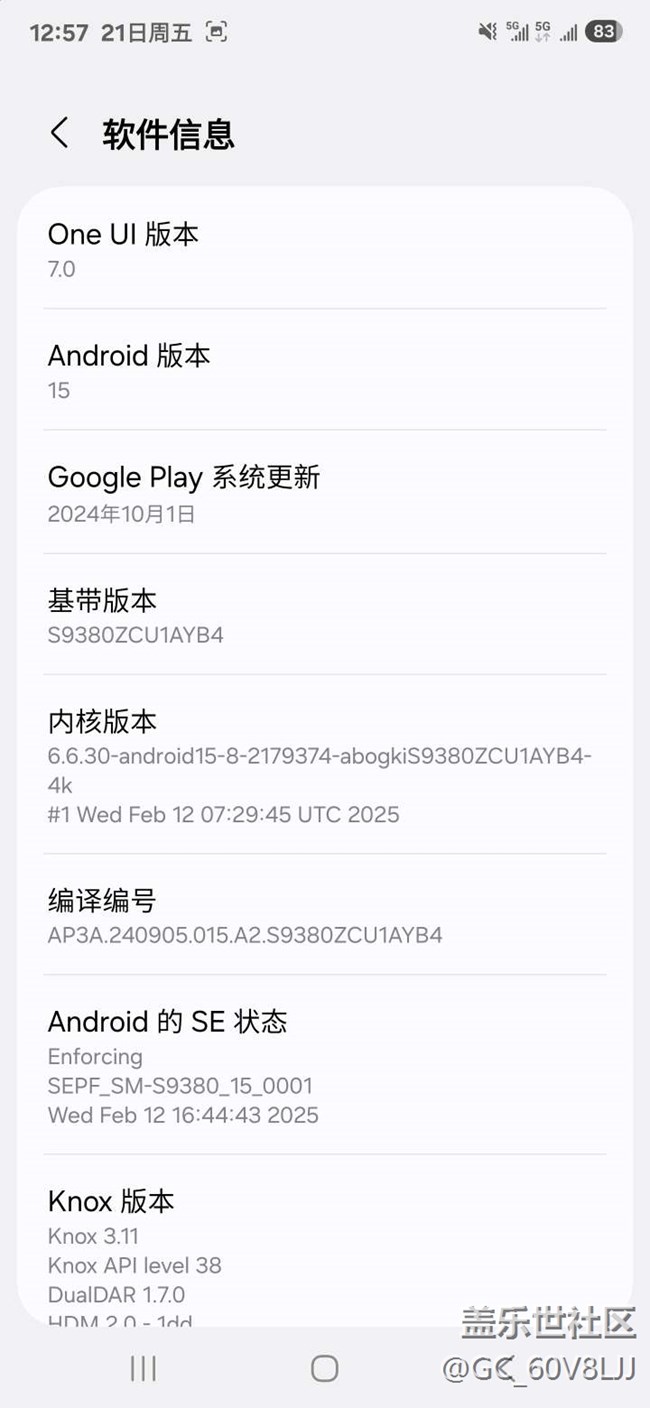Screen dimensions: 650x1408
Task: Open the One UI 版本 row
Action: click(324, 249)
